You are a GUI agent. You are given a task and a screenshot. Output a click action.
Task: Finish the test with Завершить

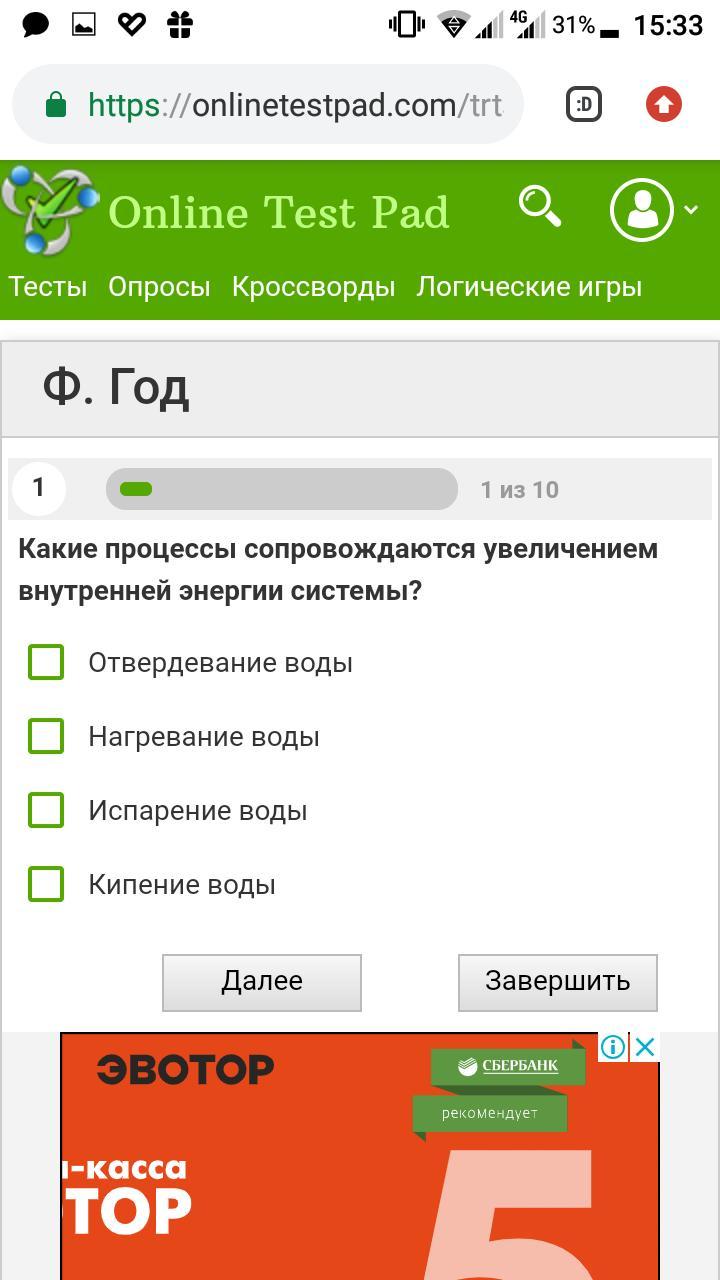click(x=558, y=982)
